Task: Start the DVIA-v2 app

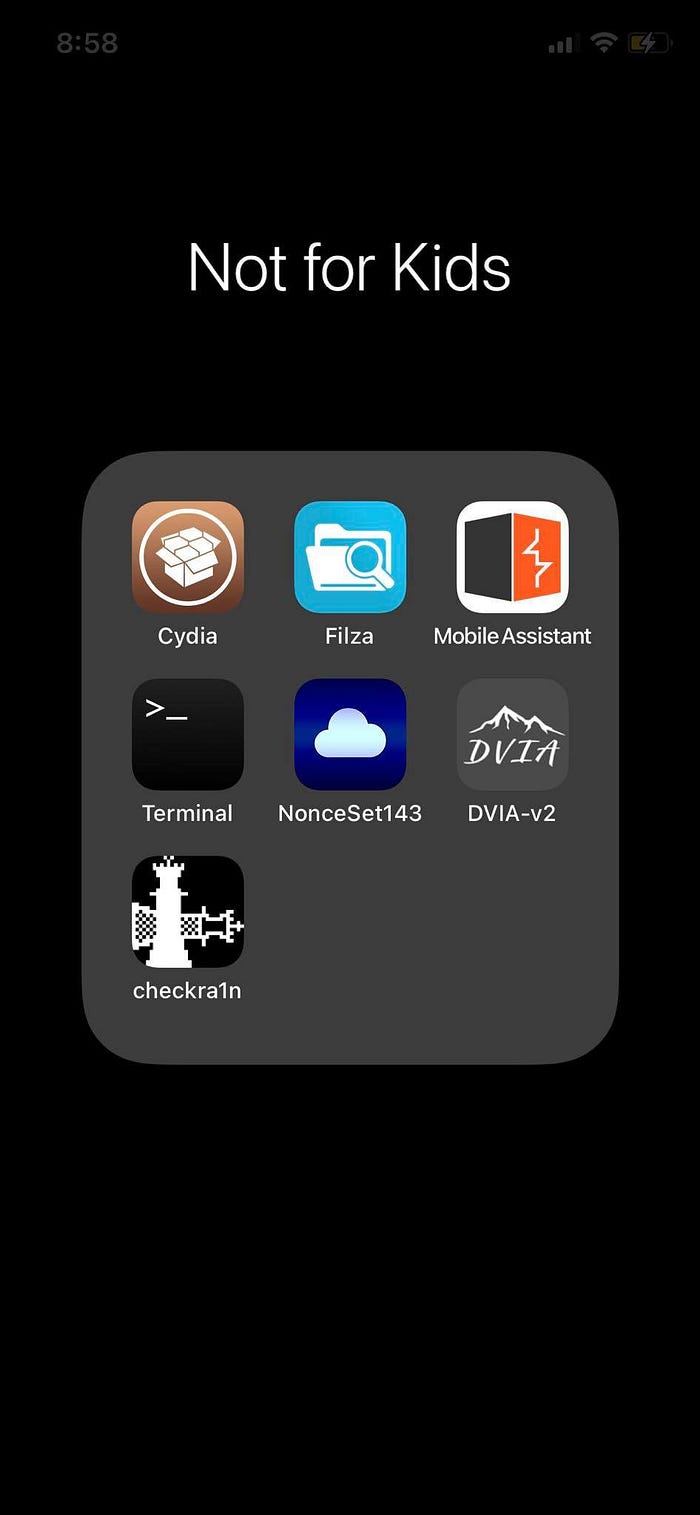Action: tap(512, 734)
